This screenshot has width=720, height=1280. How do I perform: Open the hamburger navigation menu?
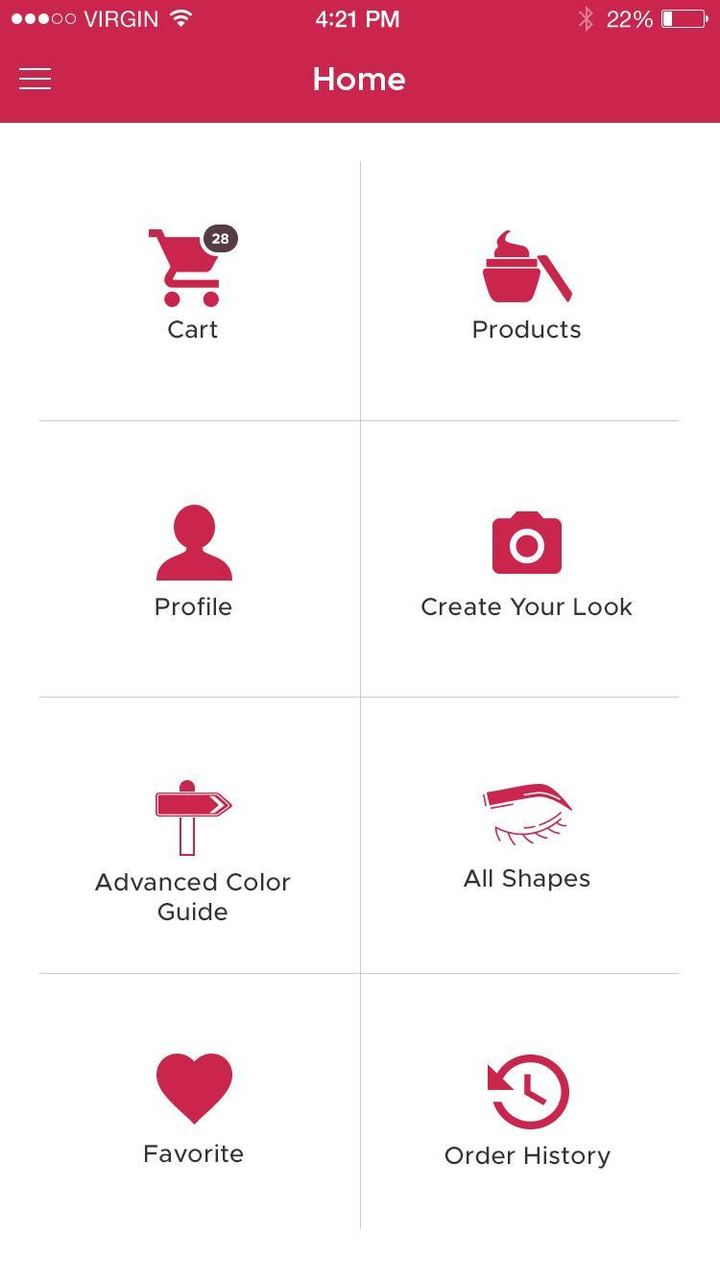click(x=35, y=79)
